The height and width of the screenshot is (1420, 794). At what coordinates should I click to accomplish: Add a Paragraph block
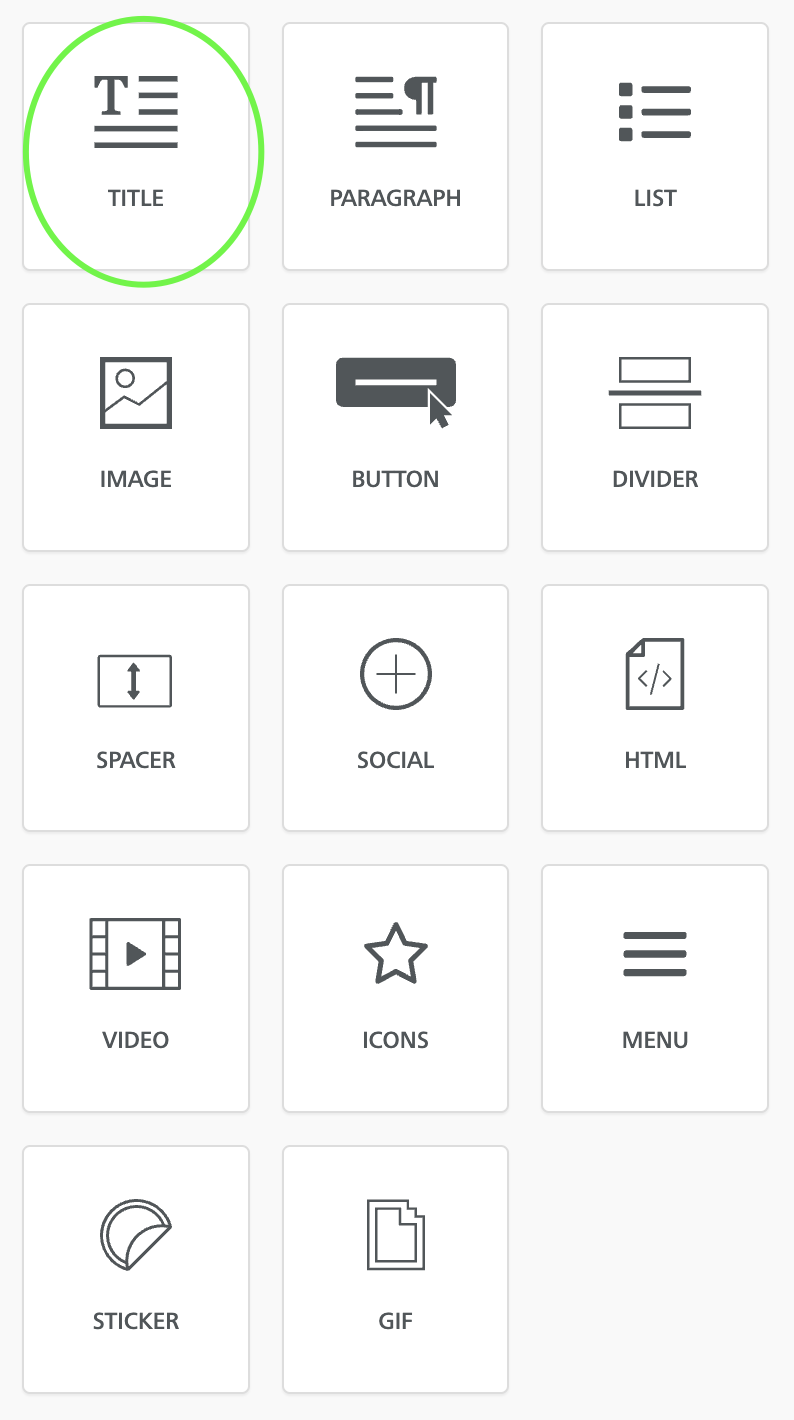(395, 146)
